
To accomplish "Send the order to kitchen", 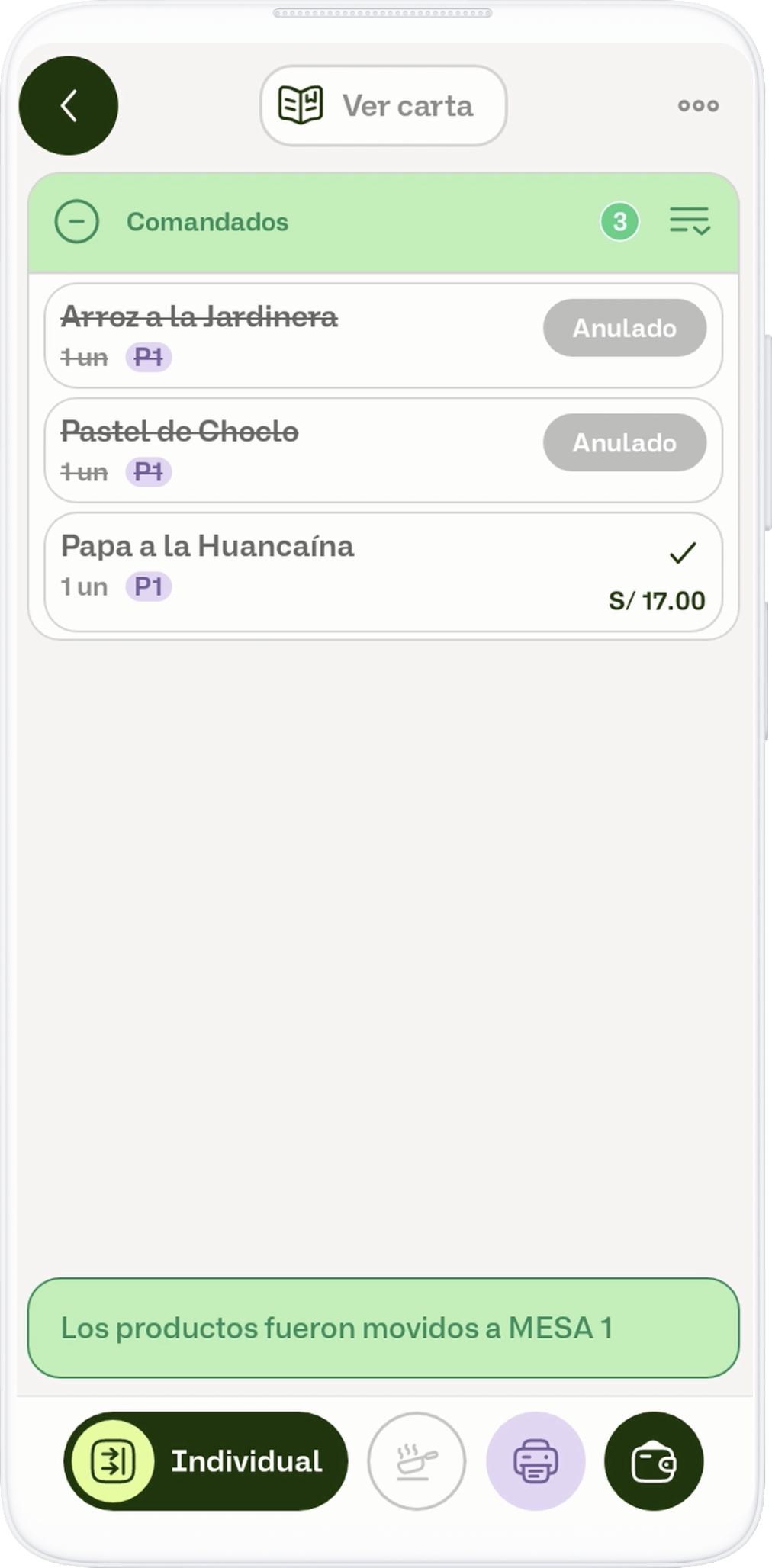I will [x=417, y=1461].
